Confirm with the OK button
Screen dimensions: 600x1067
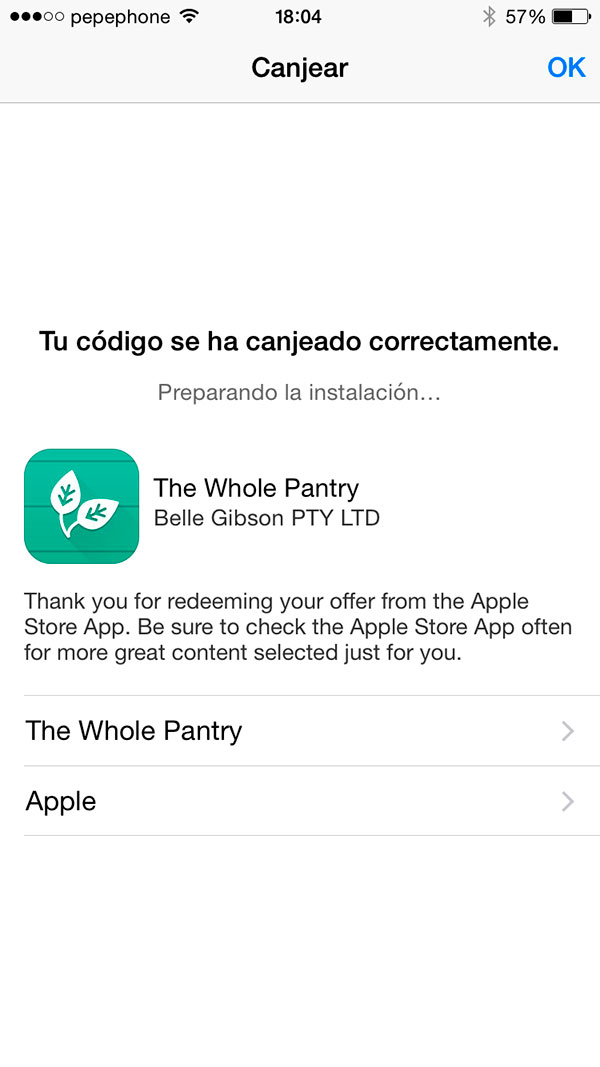[566, 67]
